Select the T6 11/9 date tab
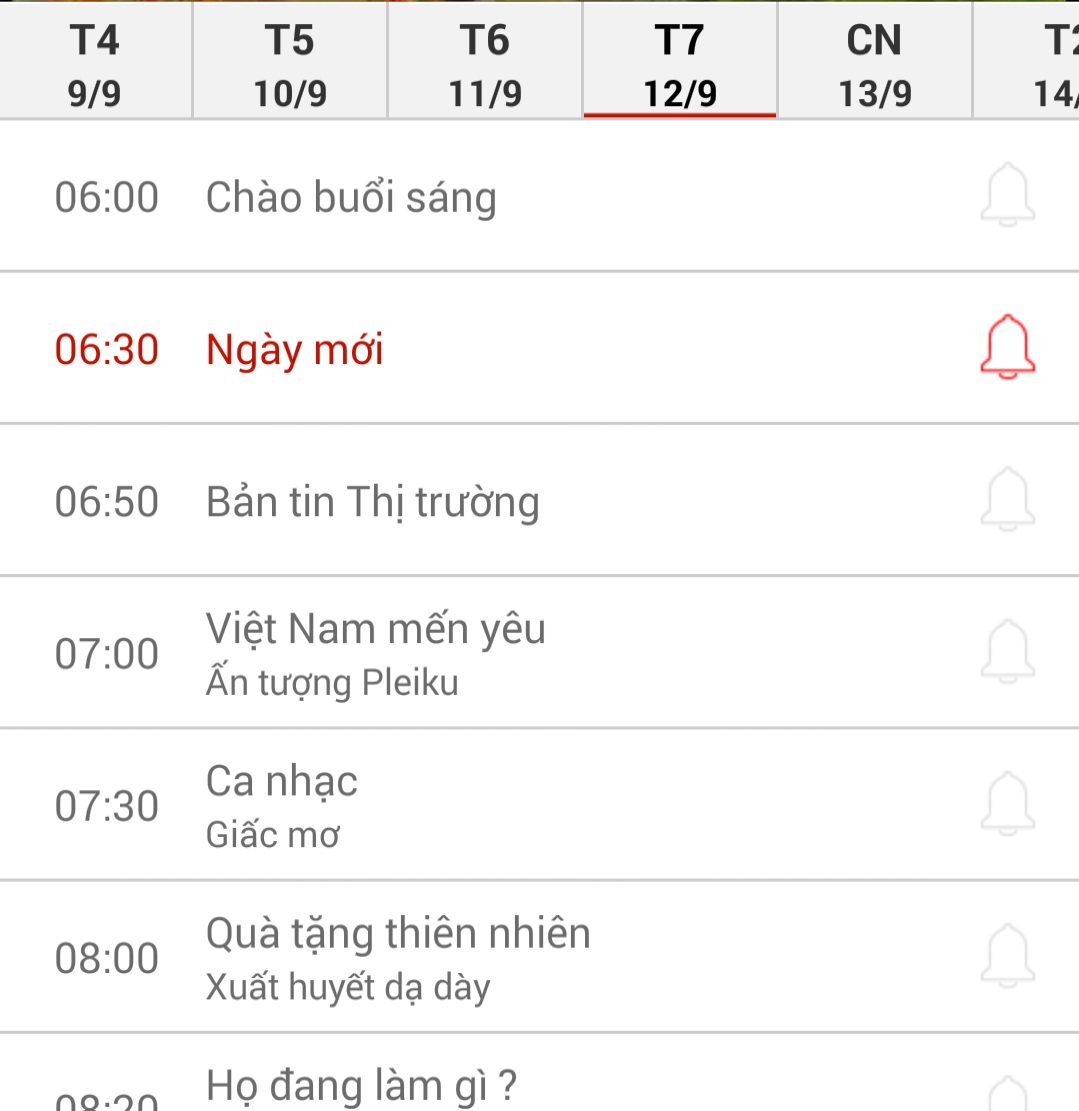 tap(485, 65)
